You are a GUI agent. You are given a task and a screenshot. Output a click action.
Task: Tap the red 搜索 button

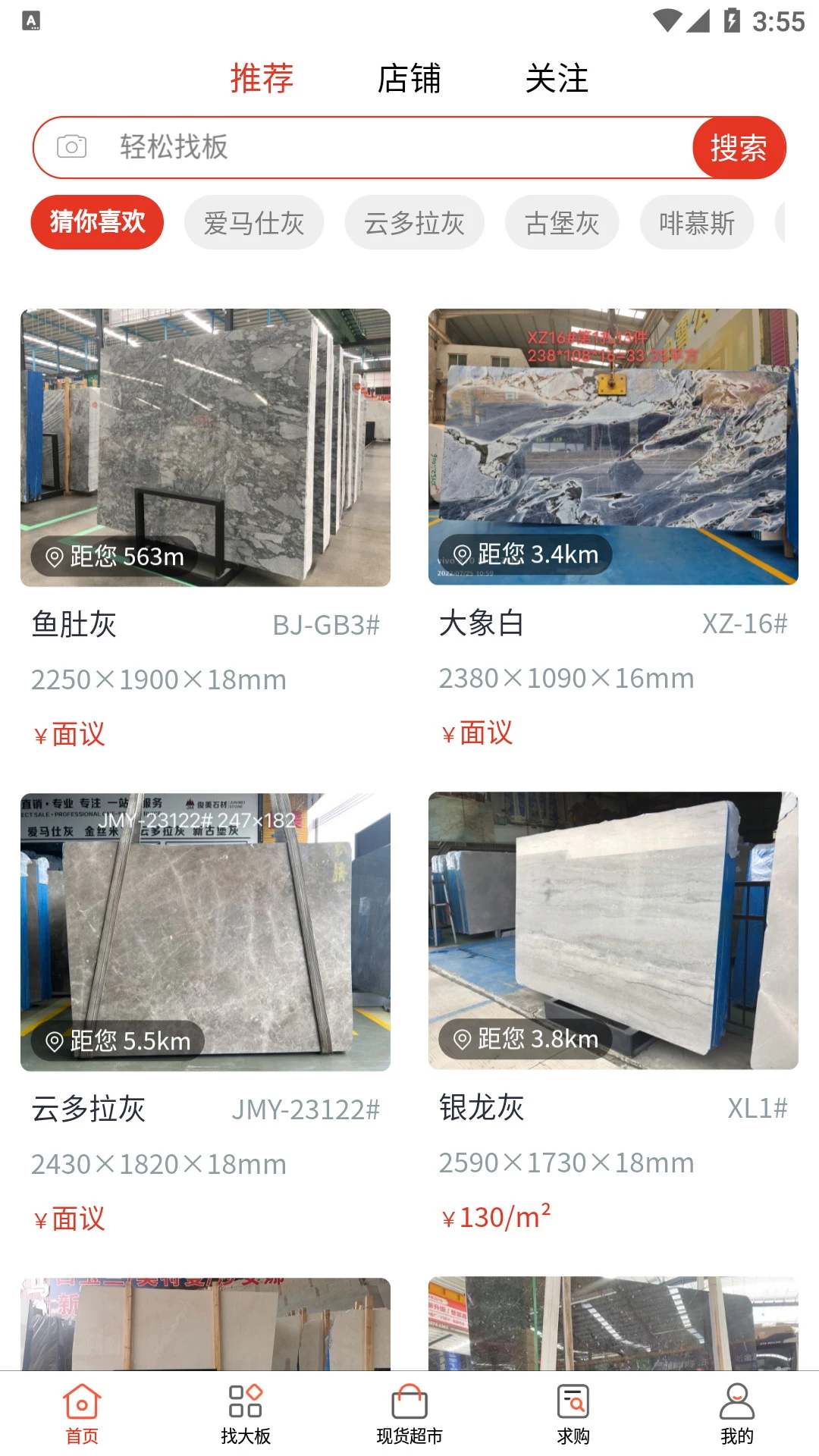coord(738,147)
